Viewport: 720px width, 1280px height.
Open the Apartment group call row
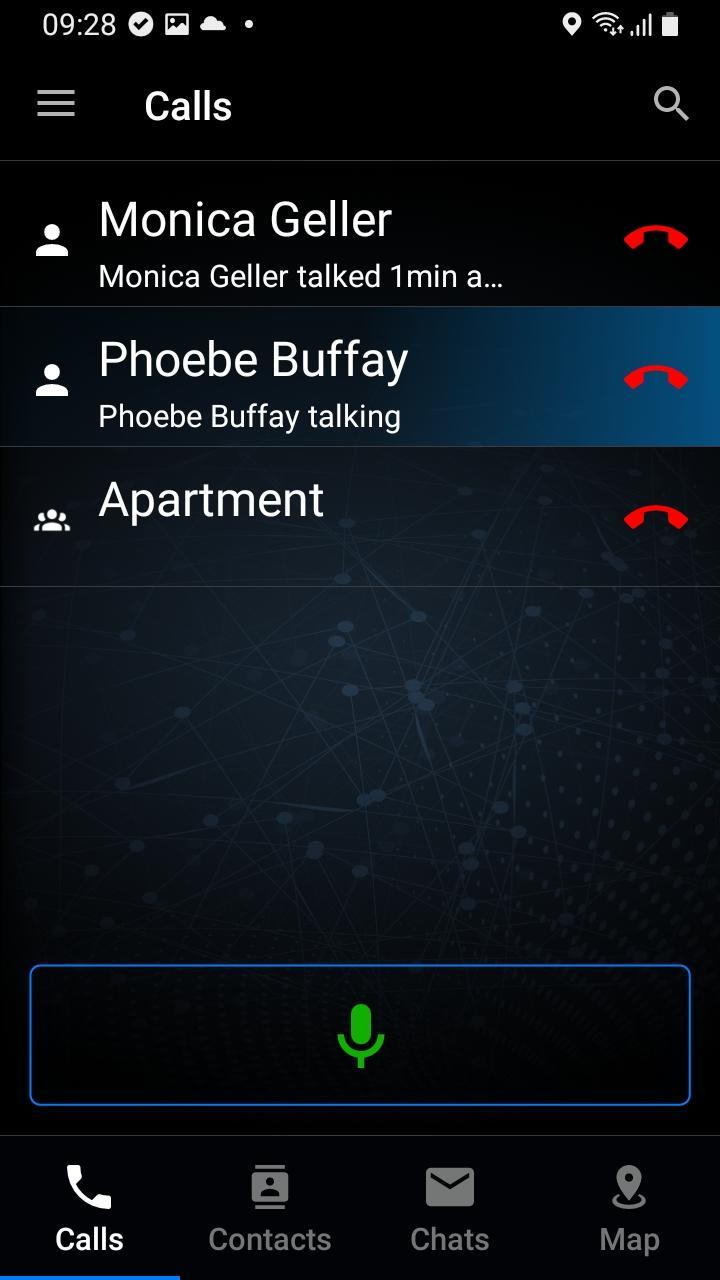(x=360, y=517)
